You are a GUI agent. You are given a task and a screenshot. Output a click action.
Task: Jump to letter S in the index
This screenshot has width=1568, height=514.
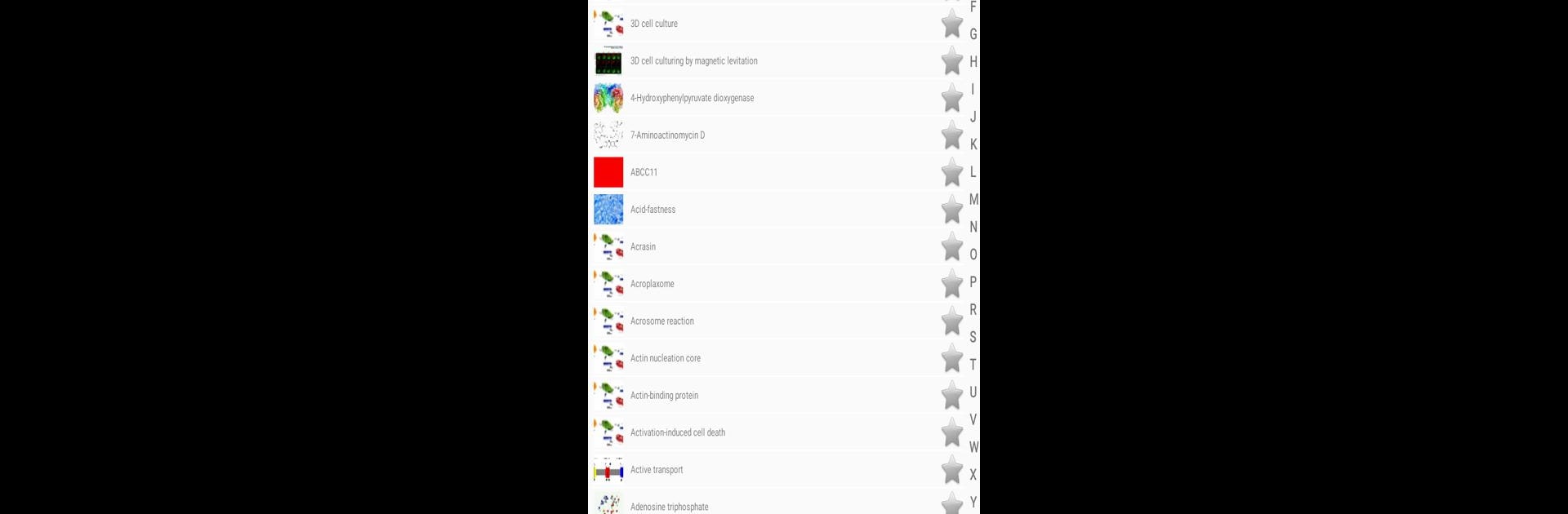click(973, 337)
